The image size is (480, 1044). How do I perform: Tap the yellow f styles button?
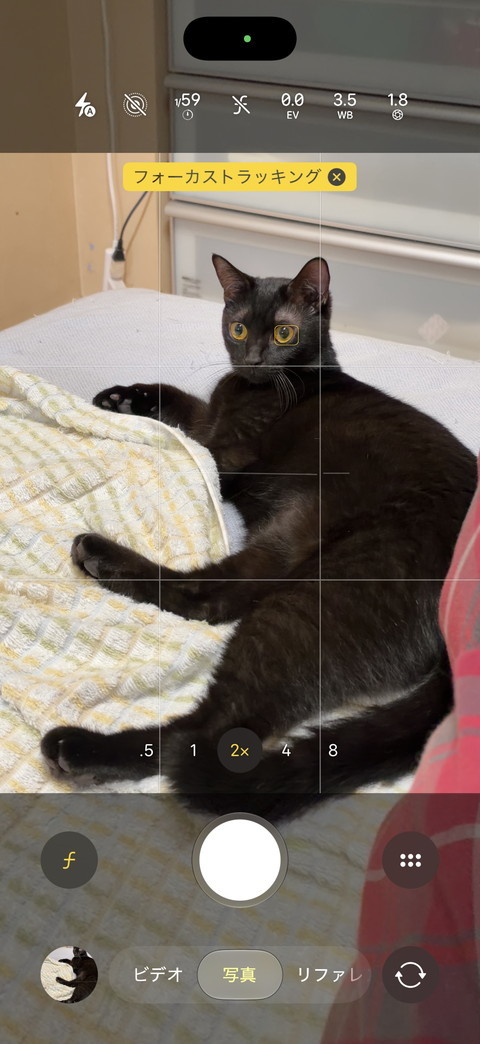pyautogui.click(x=69, y=860)
